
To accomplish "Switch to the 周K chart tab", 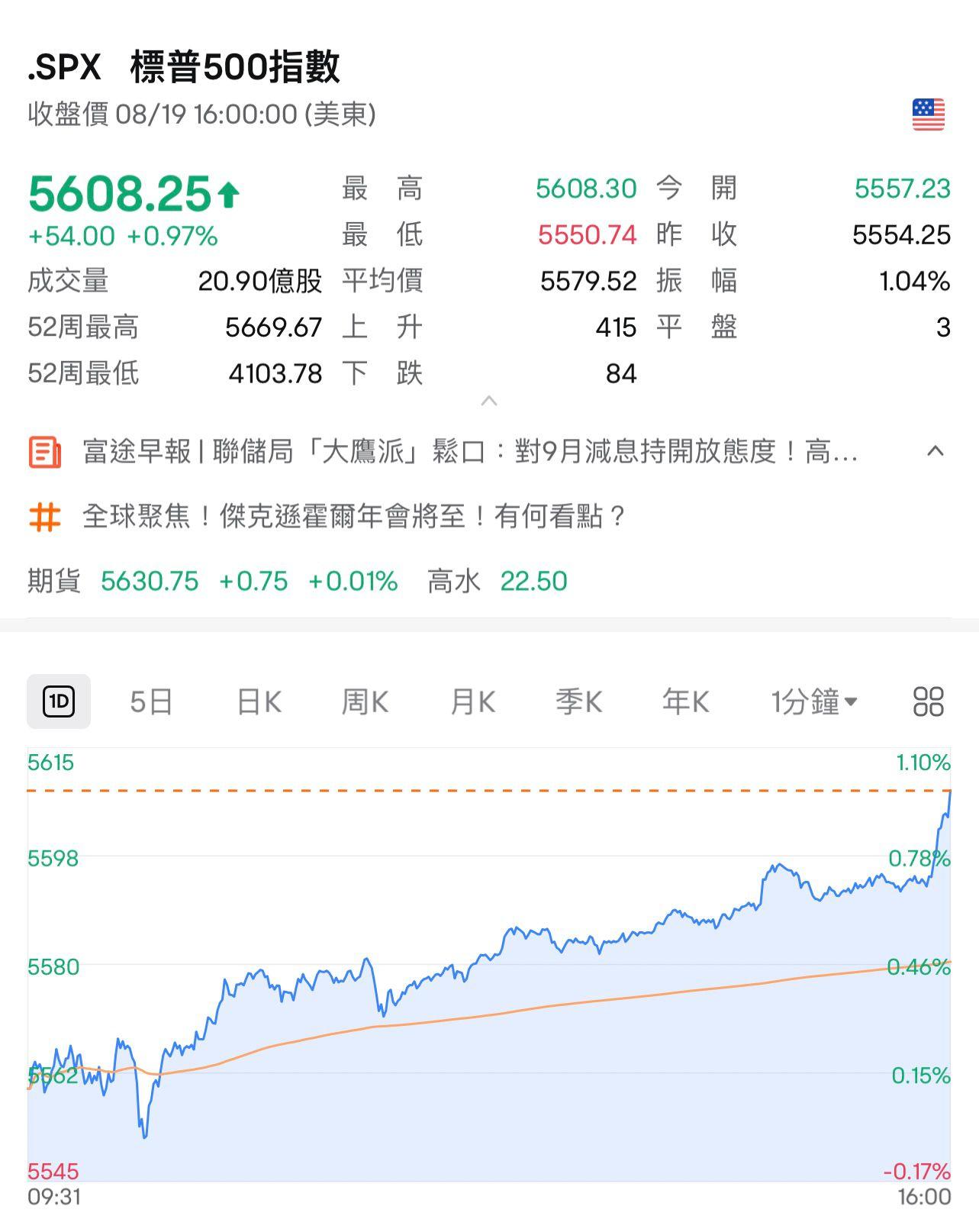I will pyautogui.click(x=366, y=702).
